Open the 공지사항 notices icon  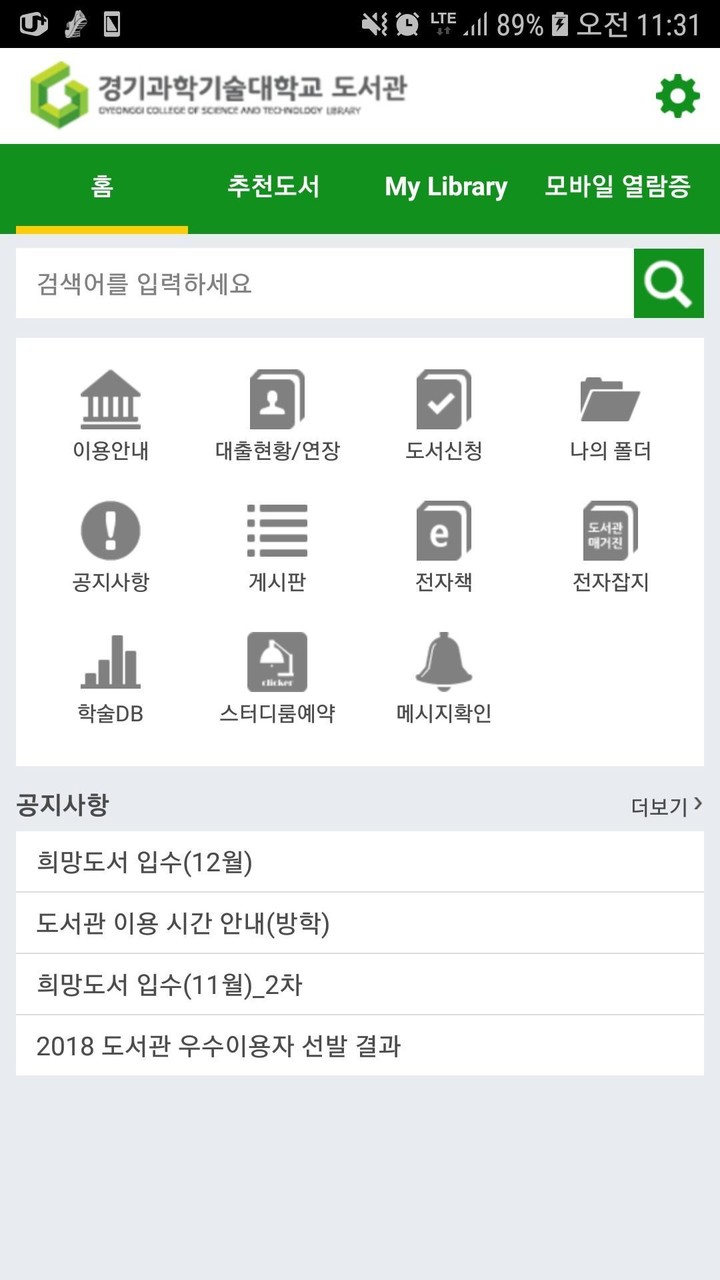(112, 543)
